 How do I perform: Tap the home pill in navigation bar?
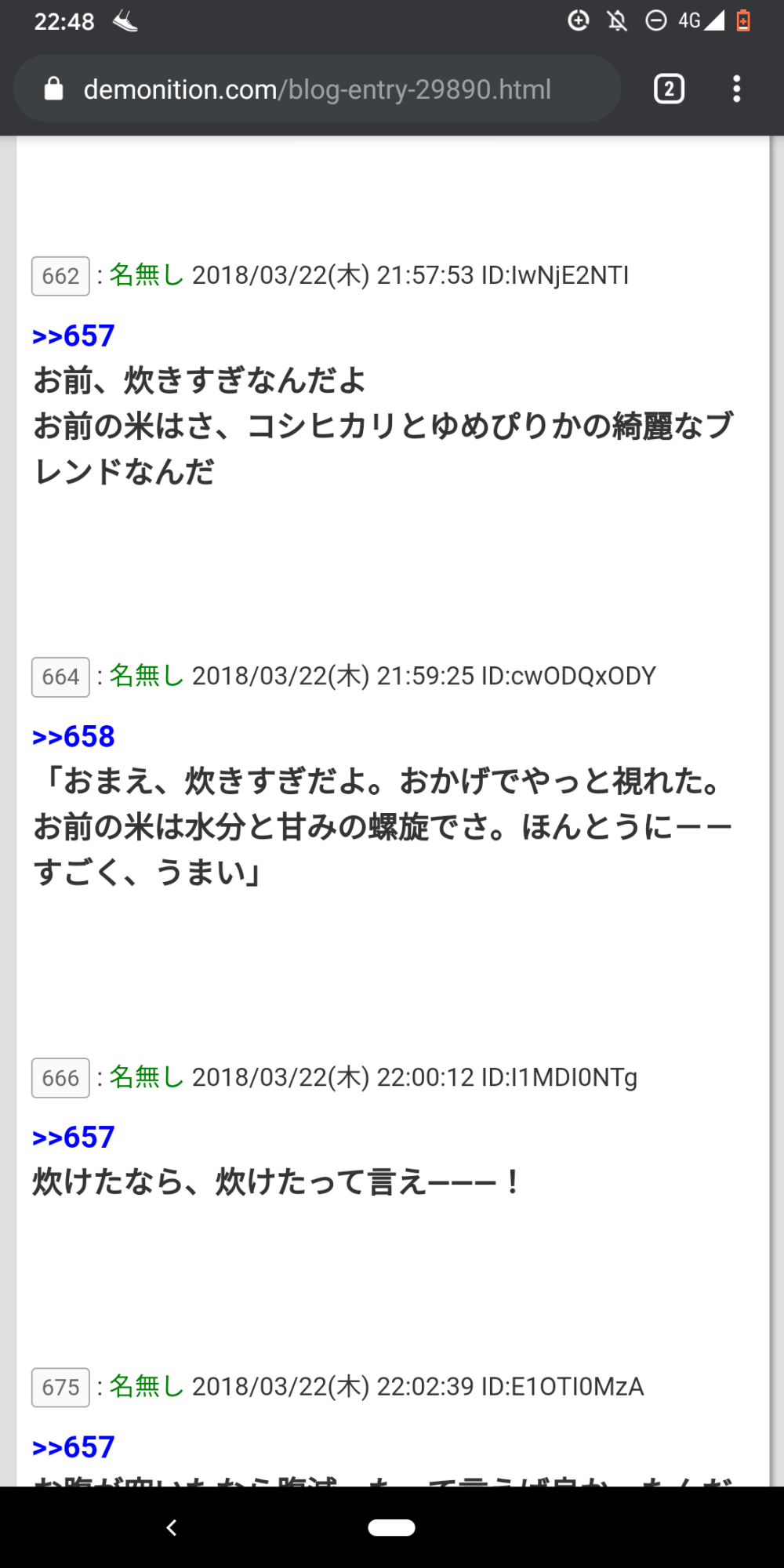point(391,1527)
